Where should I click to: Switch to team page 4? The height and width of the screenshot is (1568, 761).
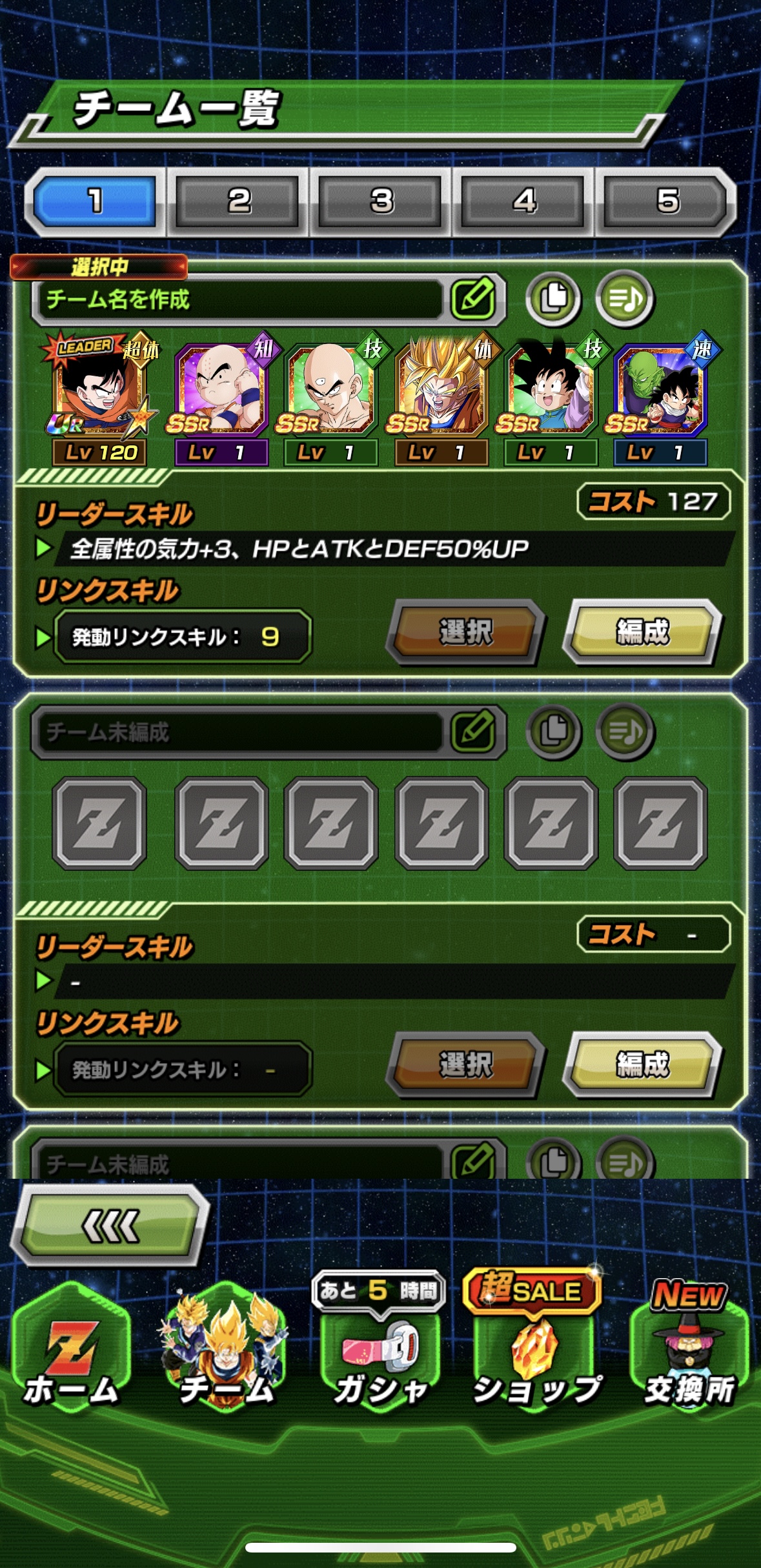coord(524,201)
